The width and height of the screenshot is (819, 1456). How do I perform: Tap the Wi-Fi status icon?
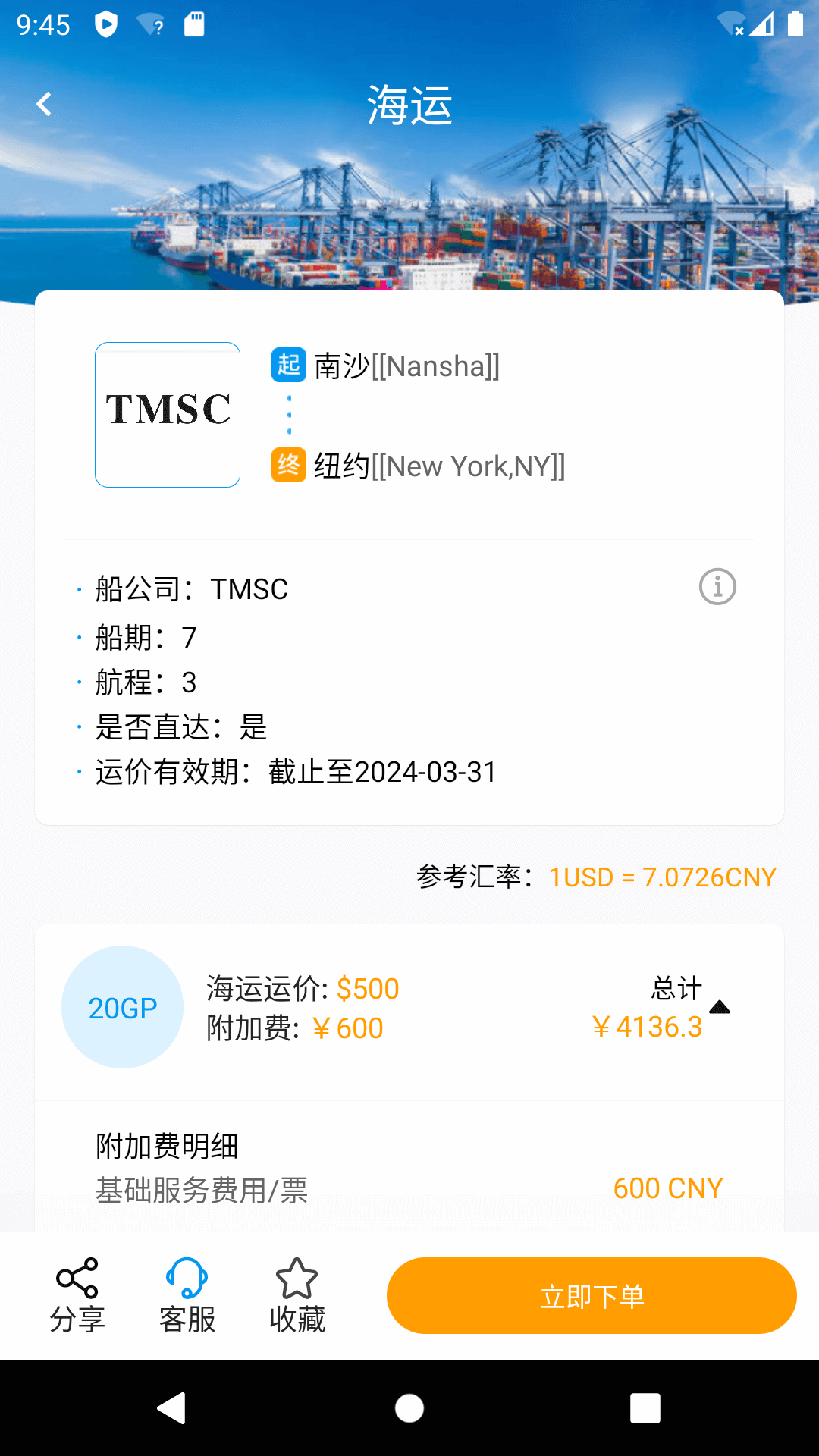click(730, 25)
